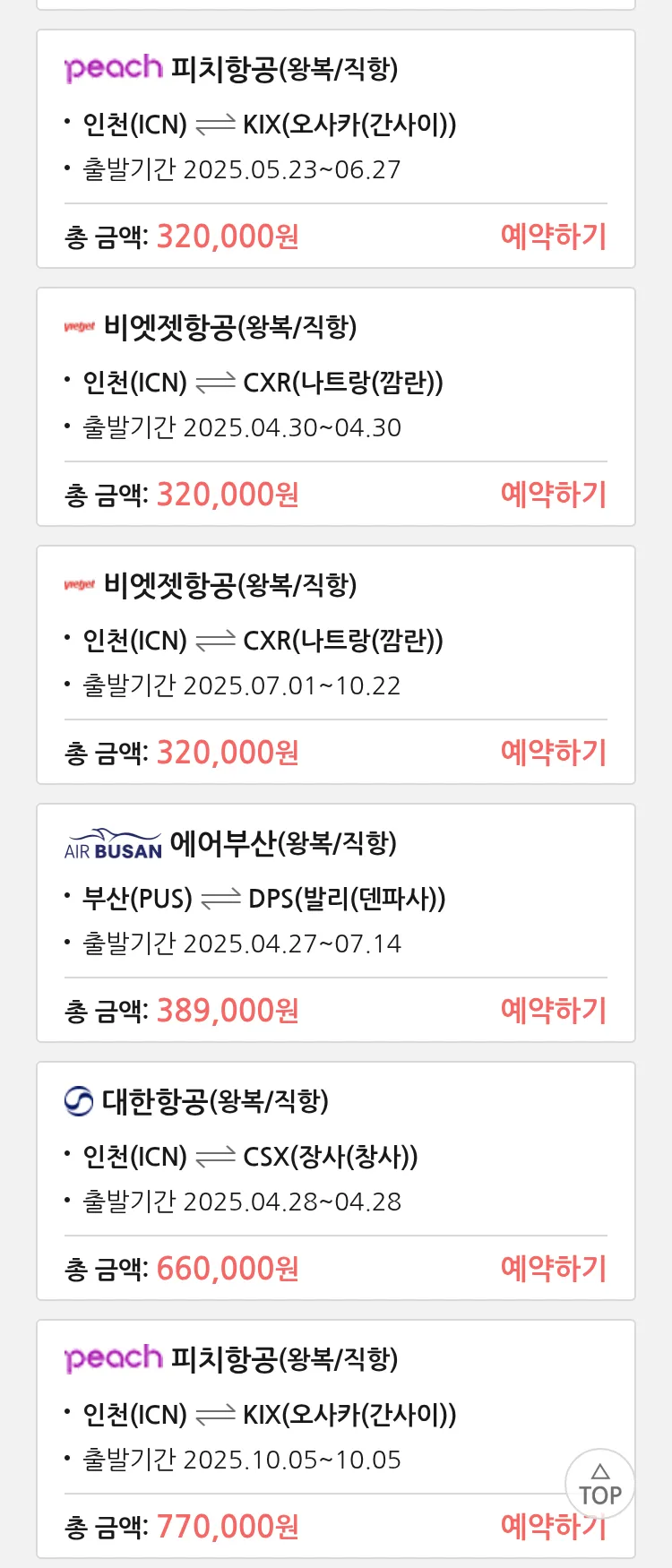Jump back to top with TOP button
This screenshot has width=672, height=1568.
tap(599, 1484)
